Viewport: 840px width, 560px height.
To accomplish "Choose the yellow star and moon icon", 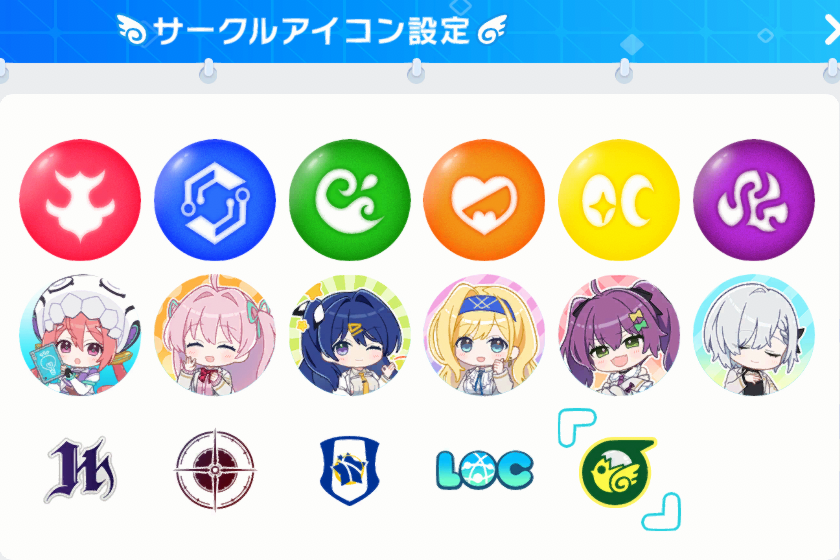I will click(x=619, y=199).
